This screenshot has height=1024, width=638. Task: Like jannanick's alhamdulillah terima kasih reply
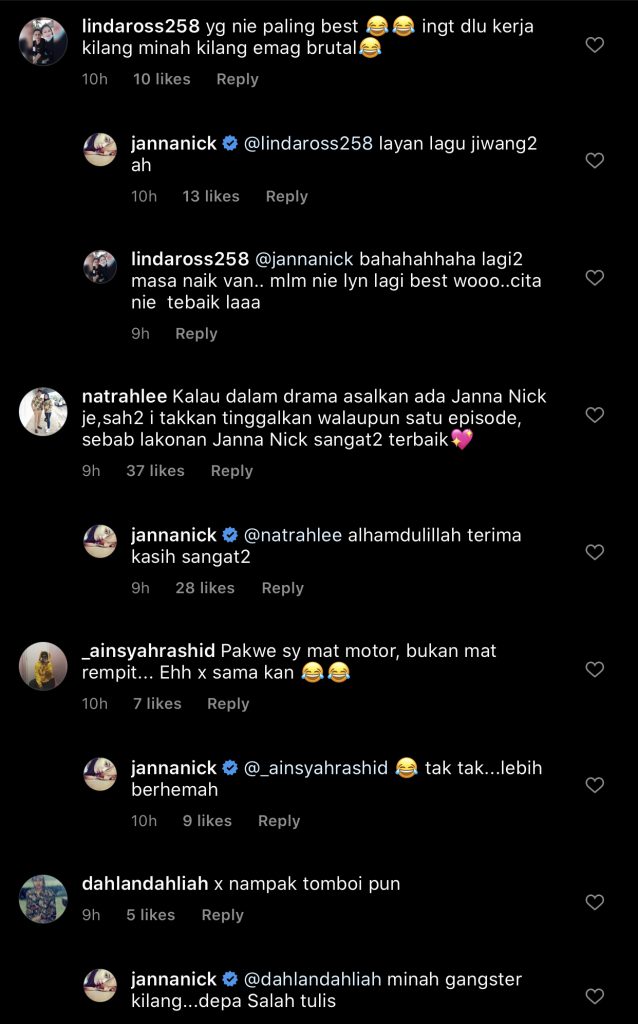click(x=594, y=552)
